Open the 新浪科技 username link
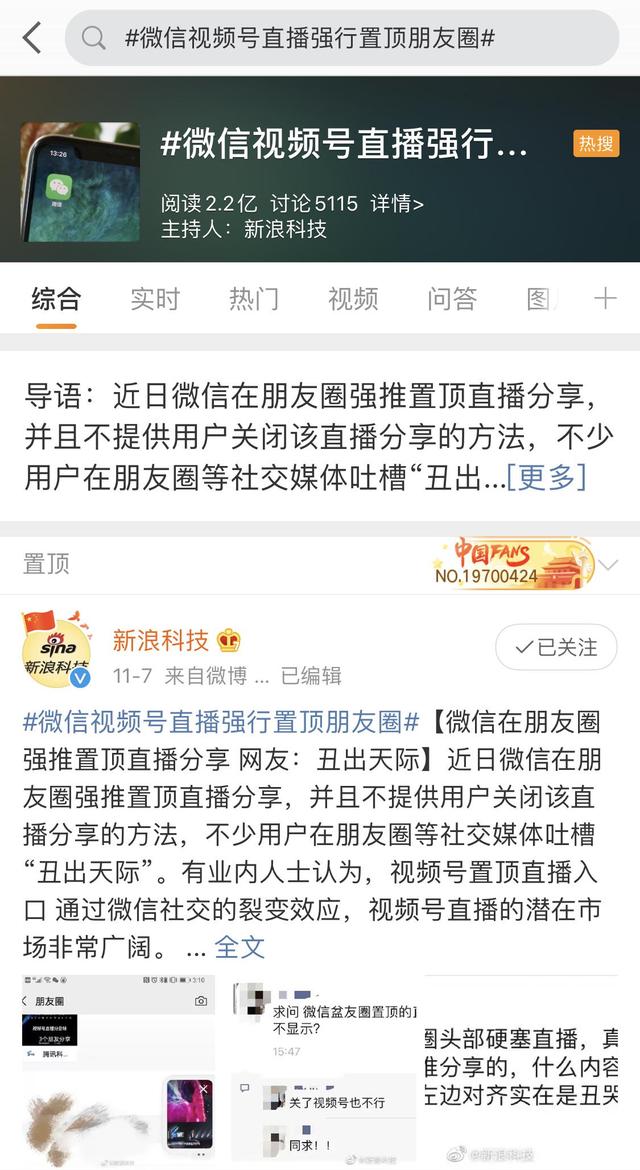The height and width of the screenshot is (1170, 640). tap(160, 639)
